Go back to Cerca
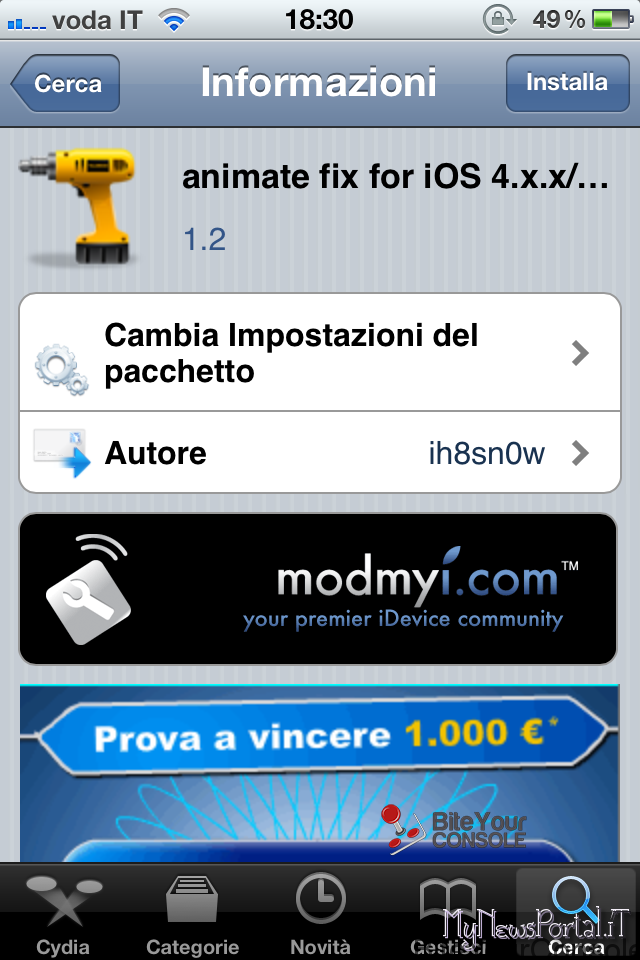Viewport: 640px width, 960px height. 66,83
